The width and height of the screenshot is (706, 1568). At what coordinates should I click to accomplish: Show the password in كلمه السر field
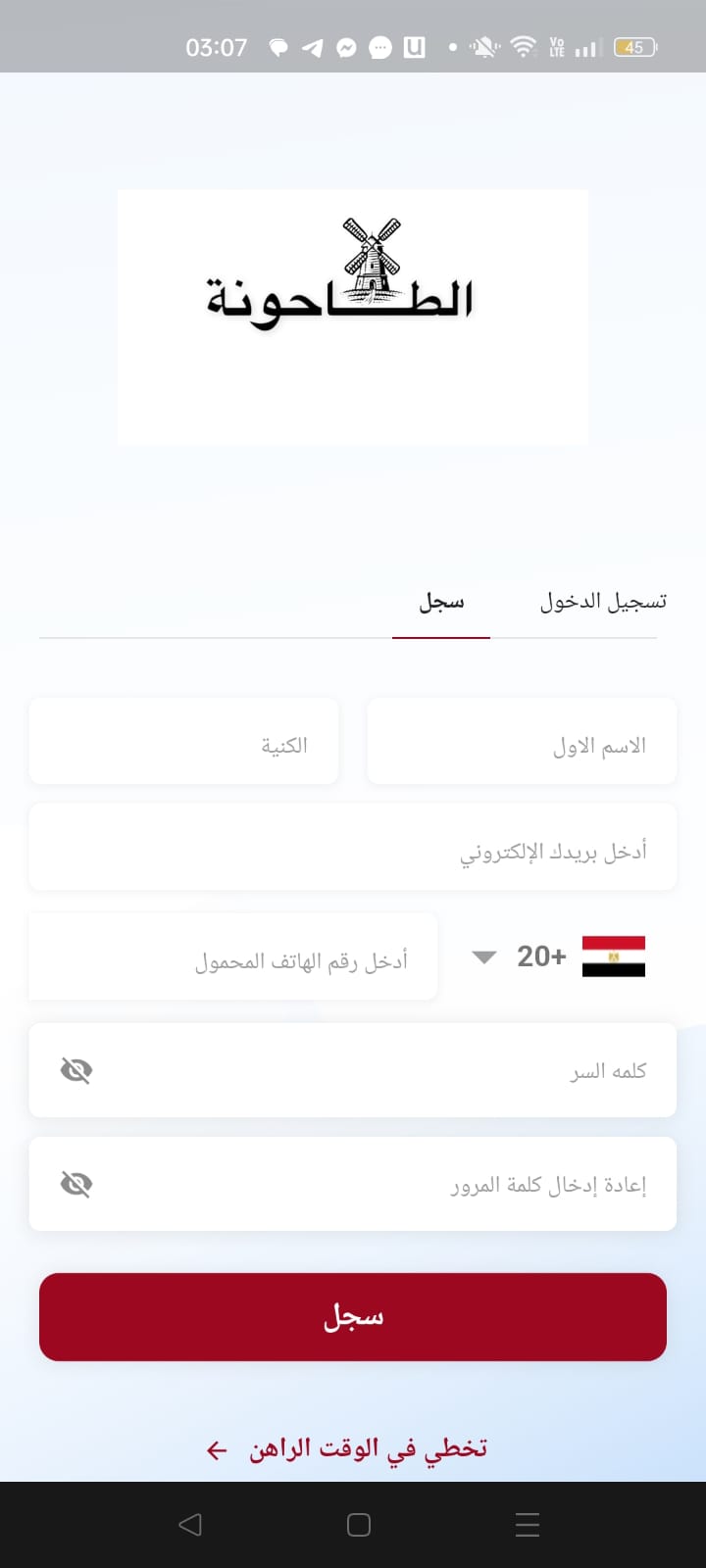[x=76, y=1070]
